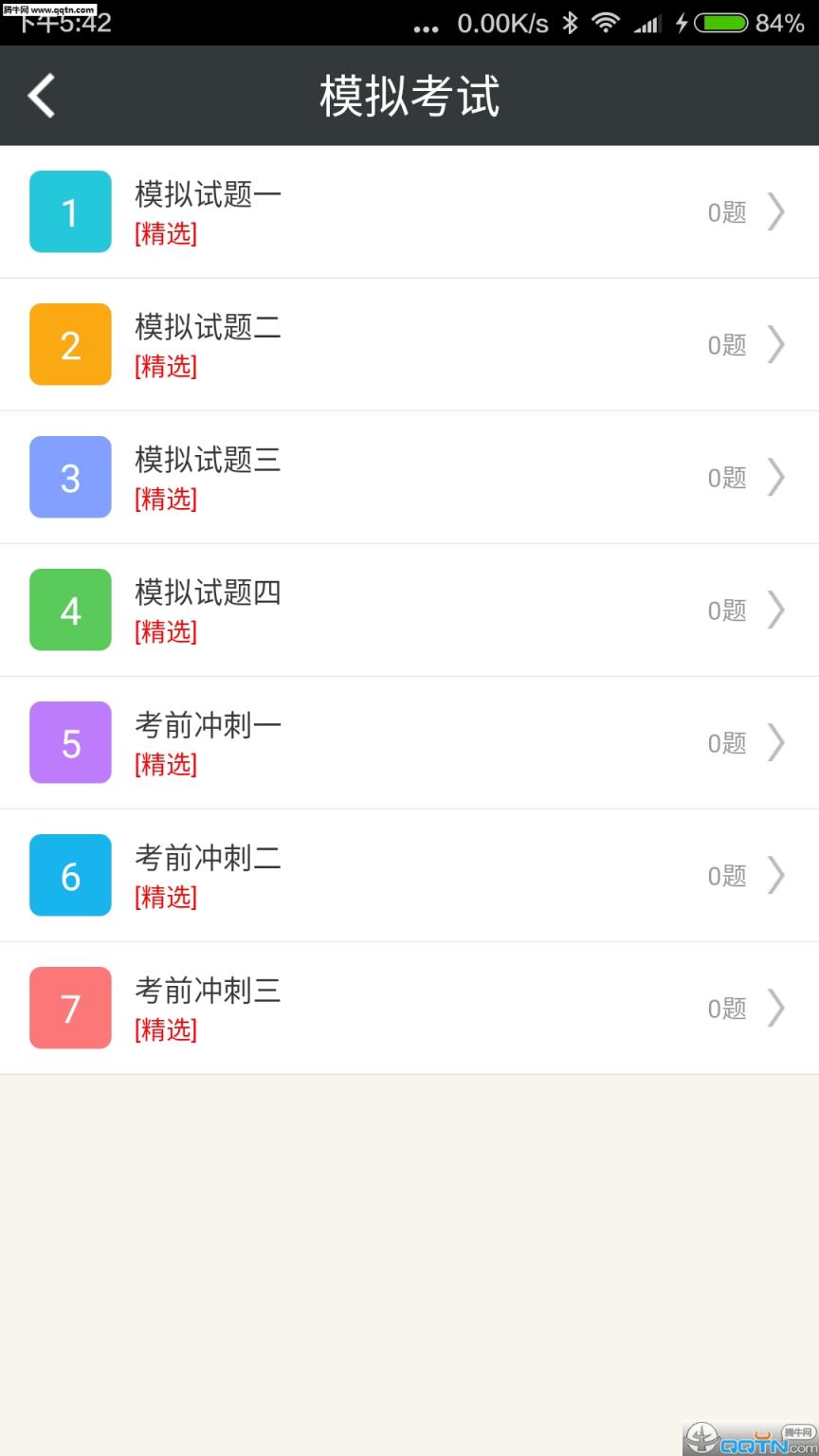Tap the red number 7 icon for 考前冲刺三
The image size is (819, 1456).
70,1009
